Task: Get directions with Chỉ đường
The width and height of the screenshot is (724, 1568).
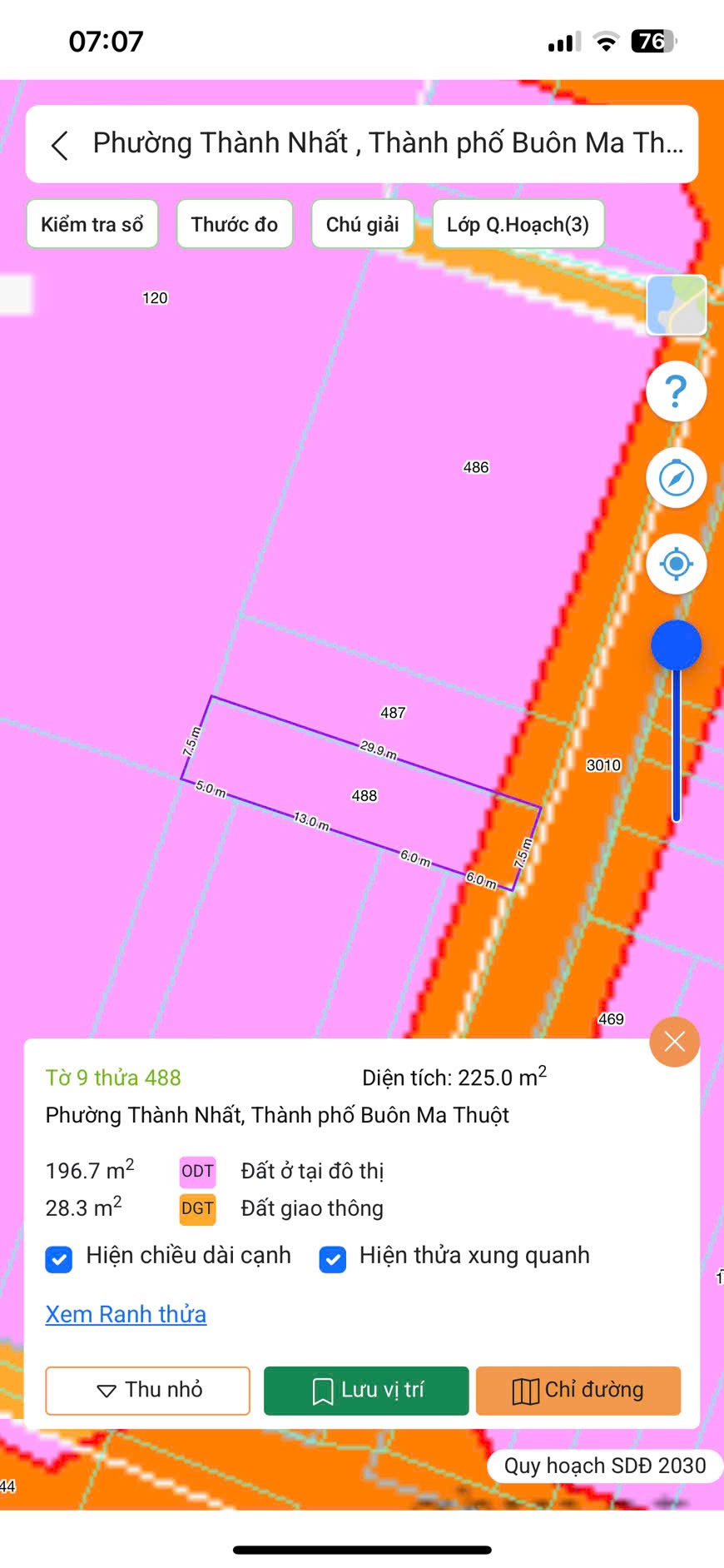Action: pyautogui.click(x=578, y=1390)
